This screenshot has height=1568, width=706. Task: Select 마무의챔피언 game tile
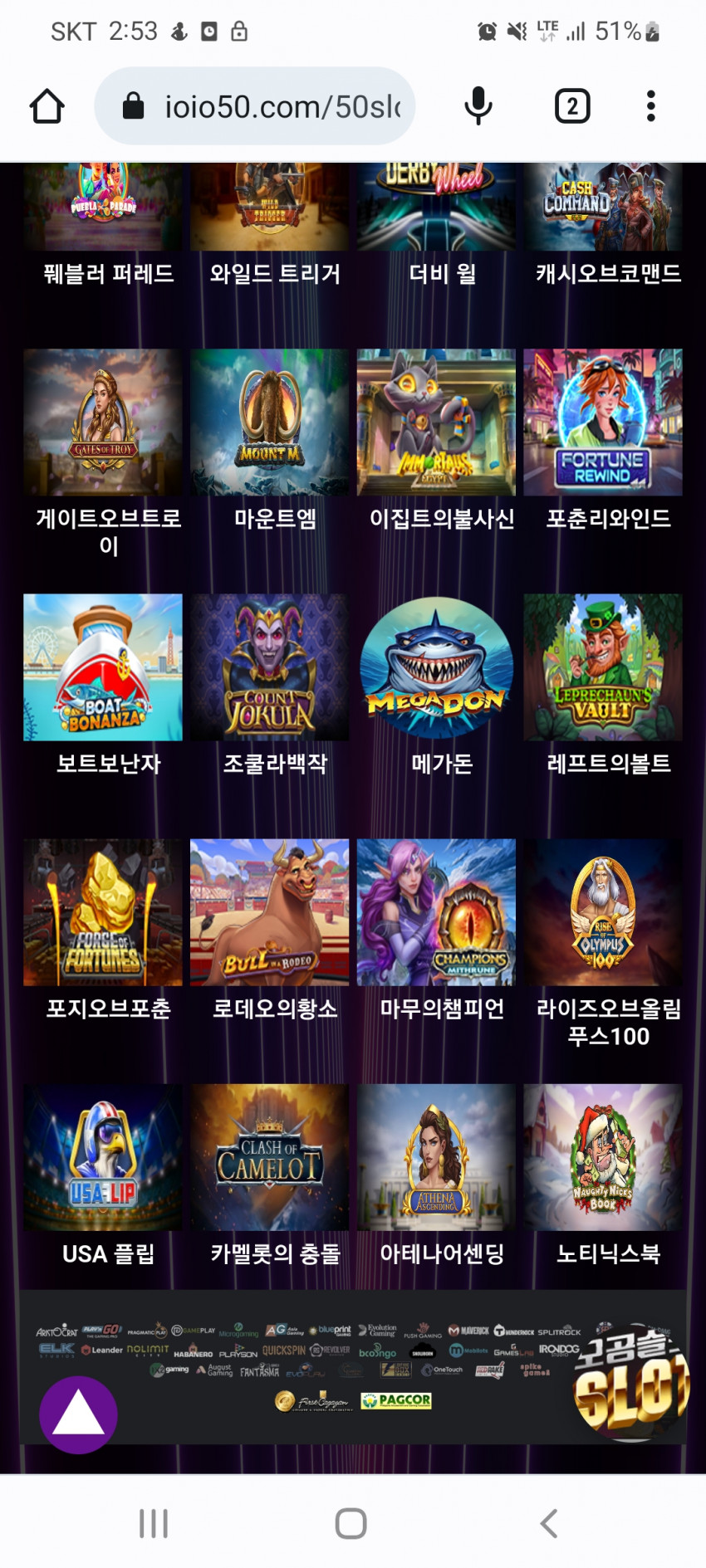coord(436,912)
